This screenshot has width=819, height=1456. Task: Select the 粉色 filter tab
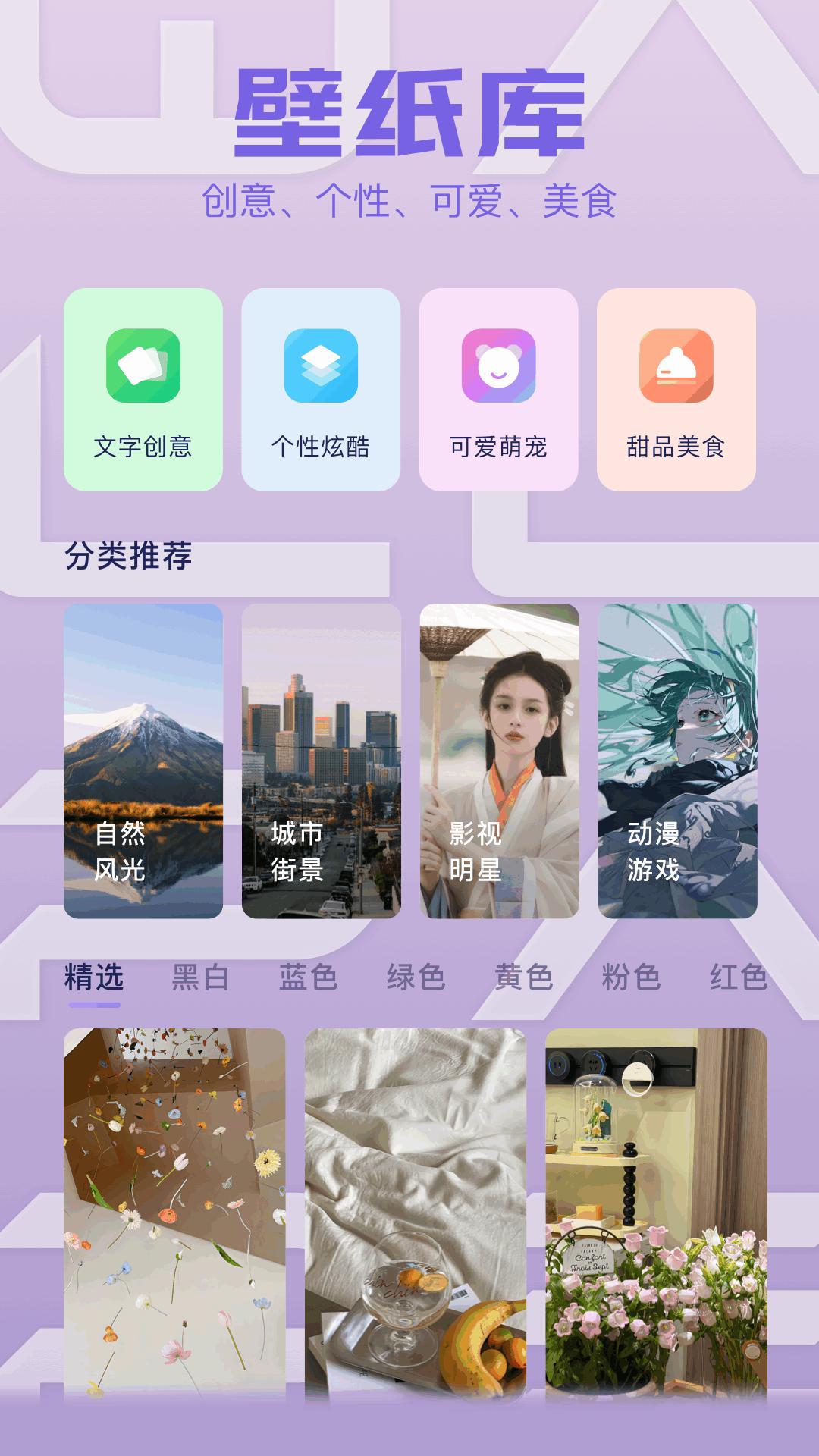pyautogui.click(x=629, y=979)
